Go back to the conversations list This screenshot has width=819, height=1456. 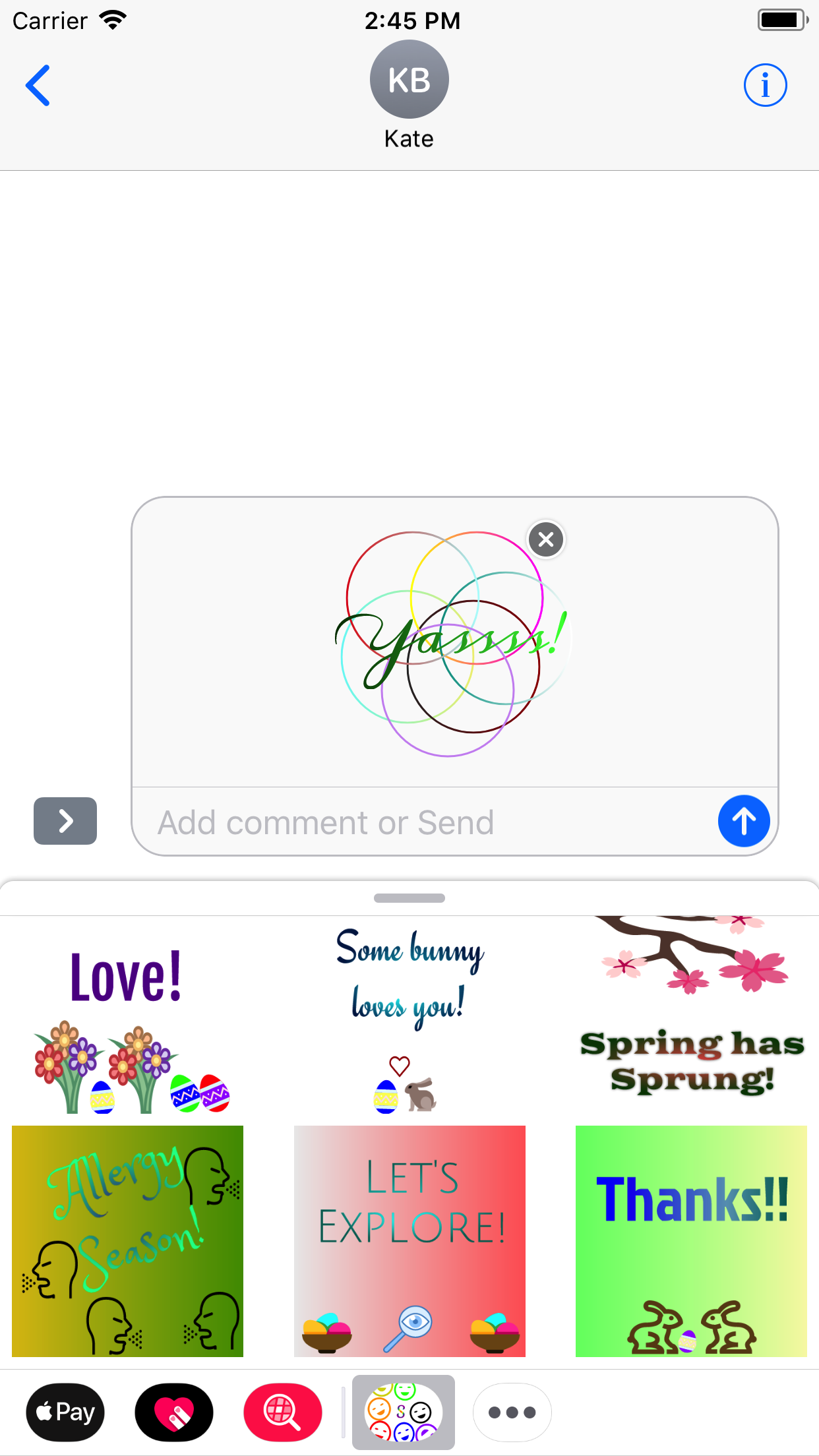(x=38, y=85)
